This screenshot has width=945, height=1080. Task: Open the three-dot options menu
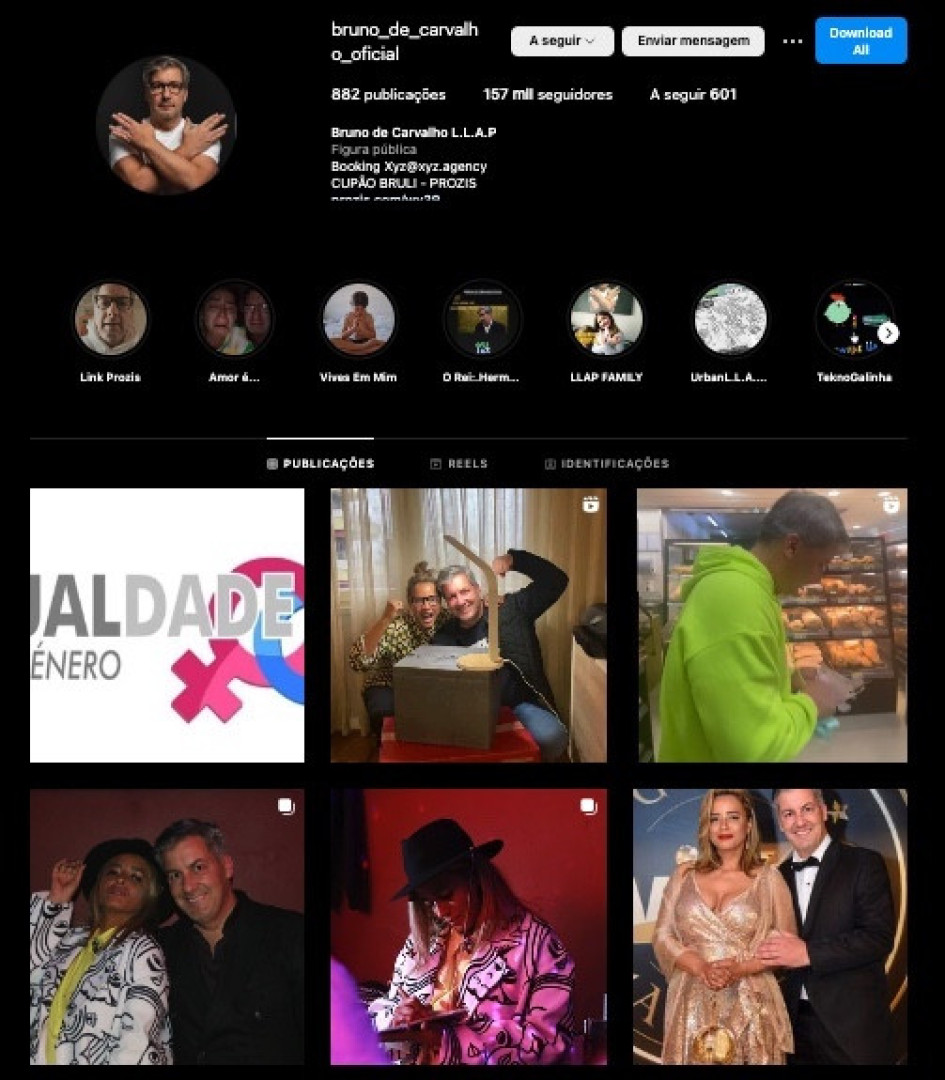792,41
